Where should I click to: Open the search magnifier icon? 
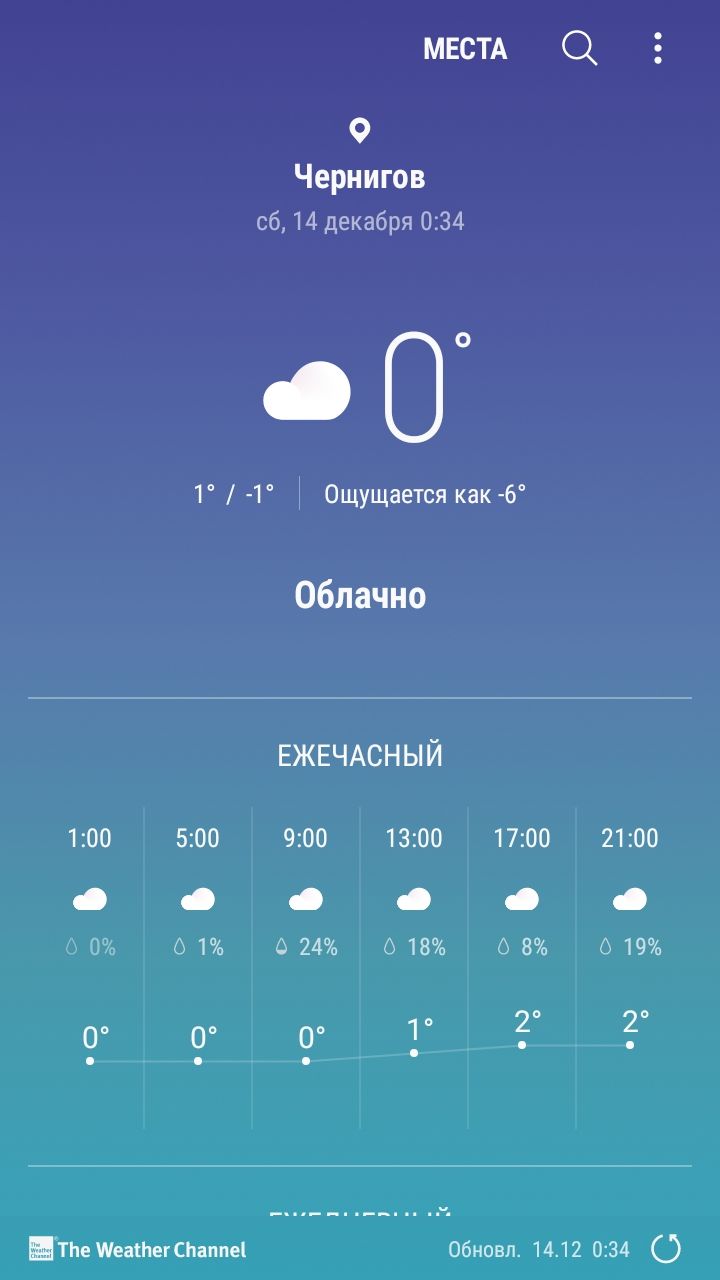(x=579, y=48)
